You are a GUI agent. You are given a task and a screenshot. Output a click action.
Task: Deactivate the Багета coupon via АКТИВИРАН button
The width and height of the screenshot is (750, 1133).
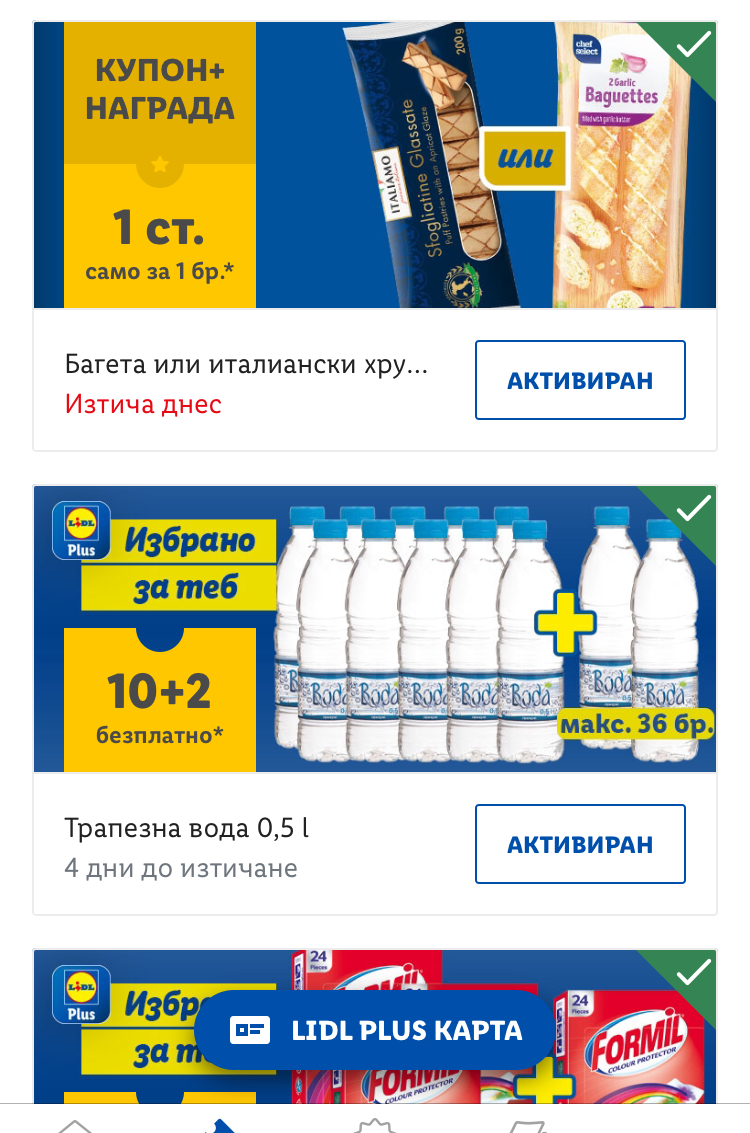point(580,380)
